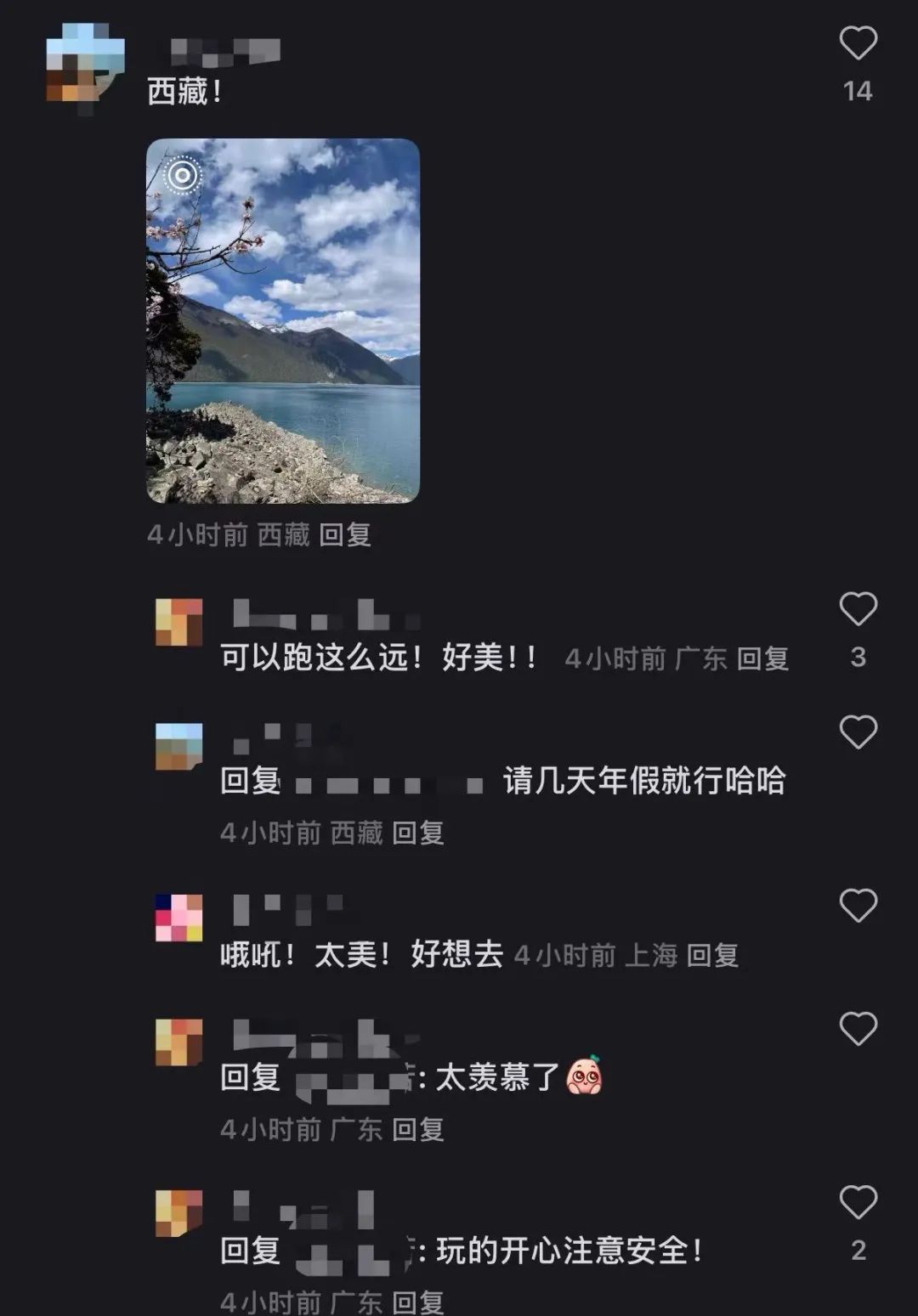Open the Tibet lake photo in the comment
Screen dimensions: 918x1316
click(283, 320)
